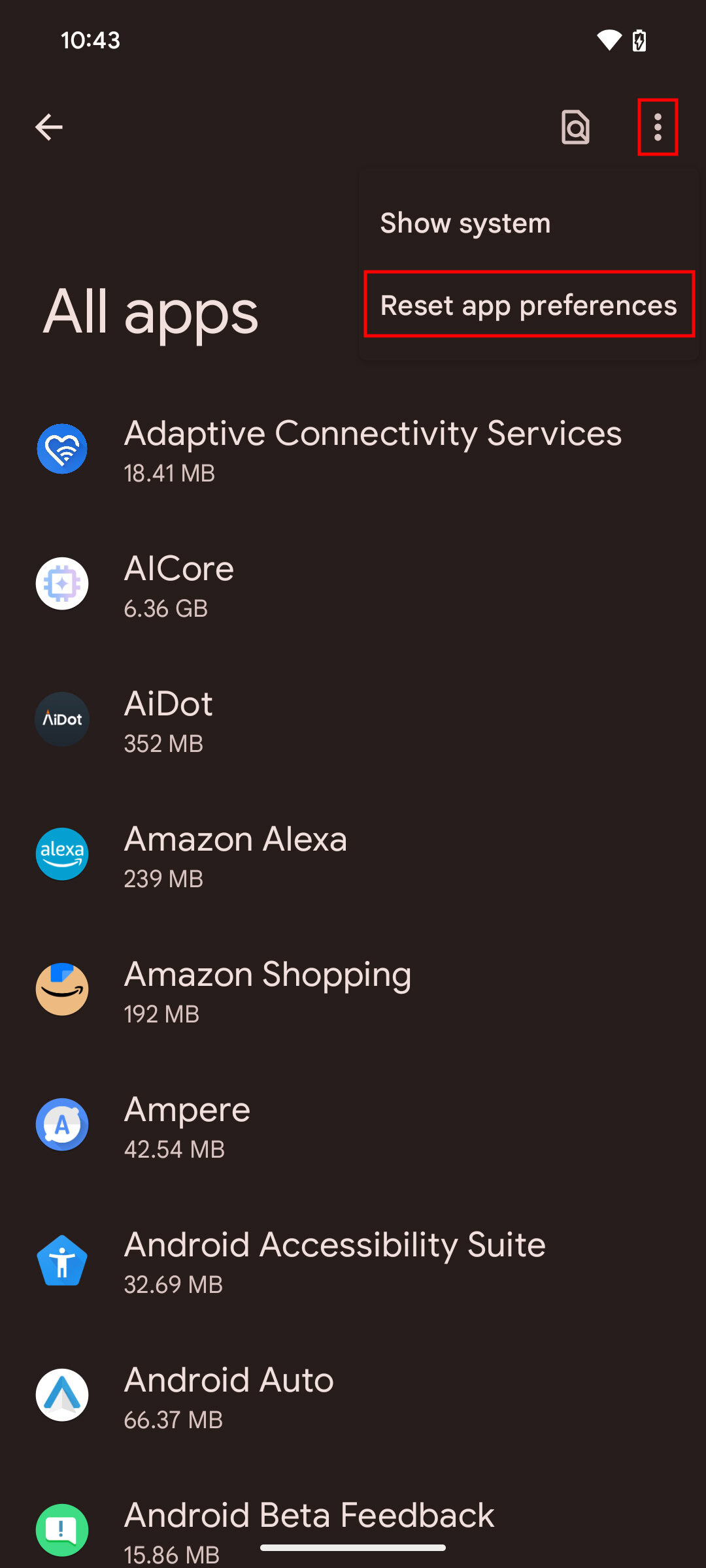
Task: Choose Reset app preferences
Action: 528,305
